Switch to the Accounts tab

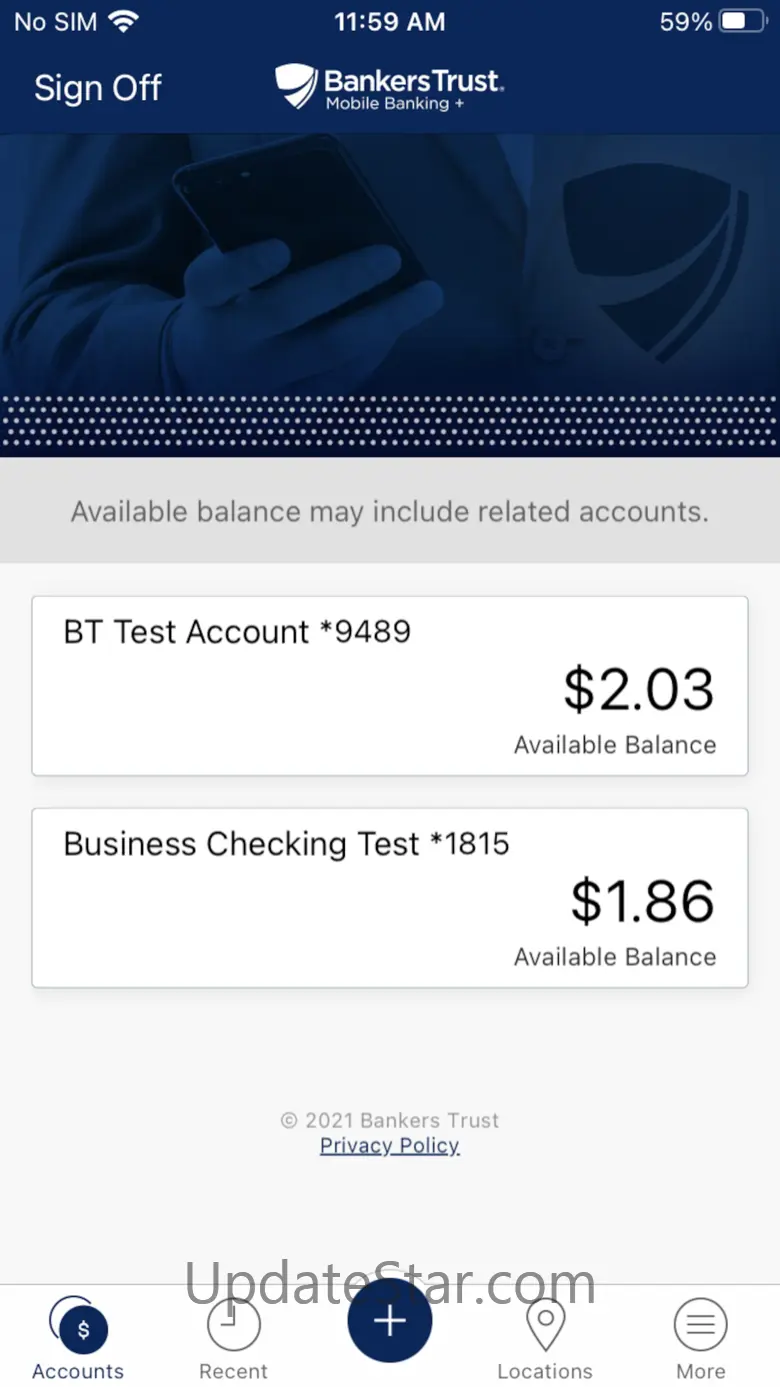coord(78,1338)
